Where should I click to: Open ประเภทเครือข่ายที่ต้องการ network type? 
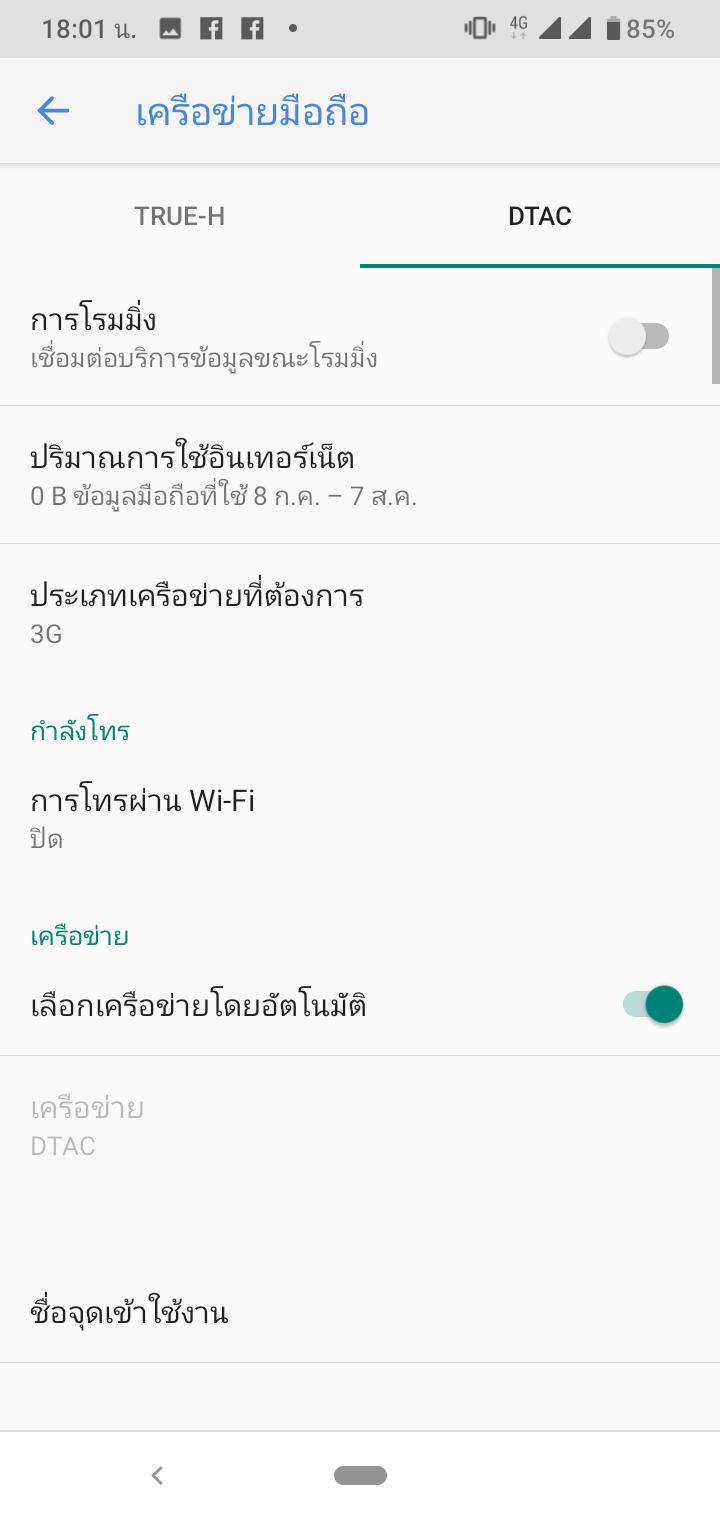click(360, 613)
